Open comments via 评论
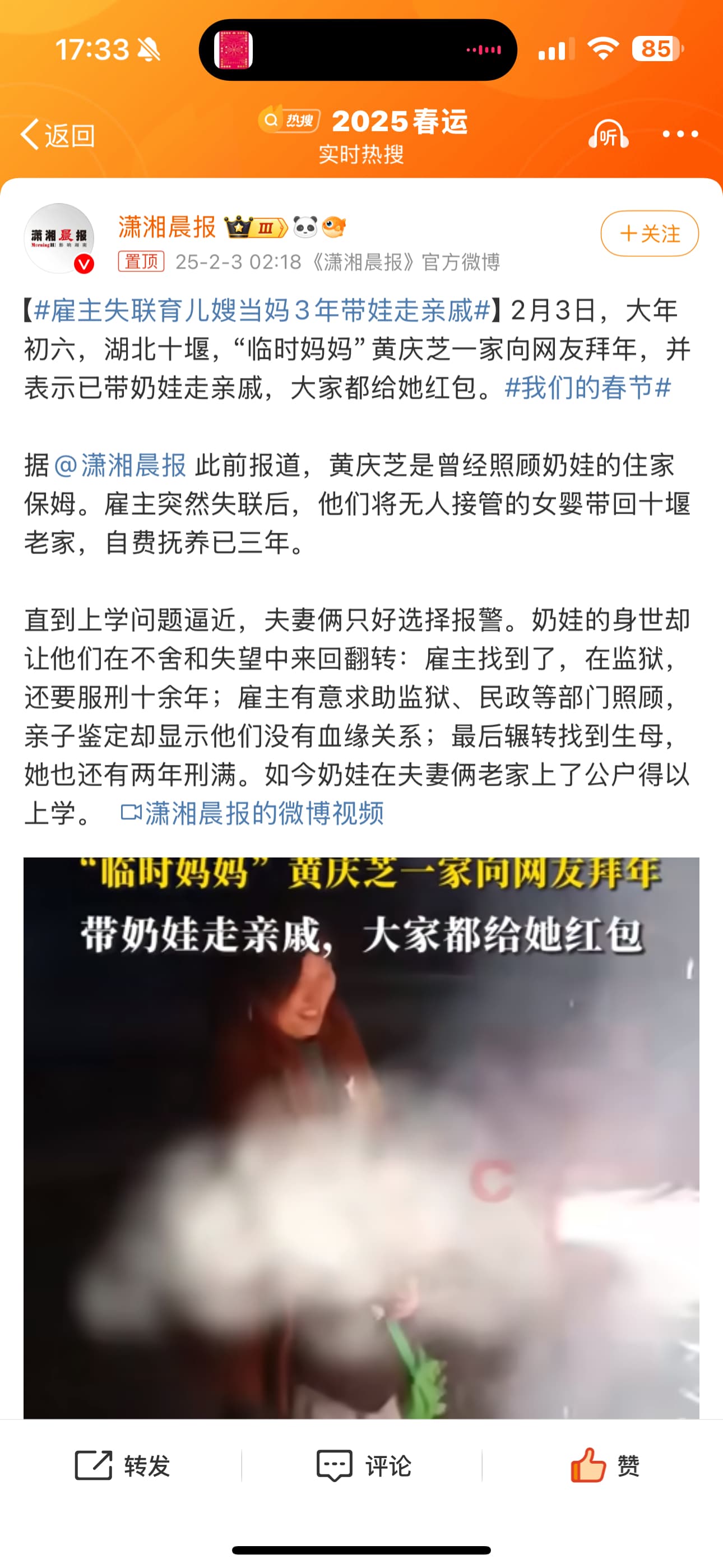723x1568 pixels. 363,1466
